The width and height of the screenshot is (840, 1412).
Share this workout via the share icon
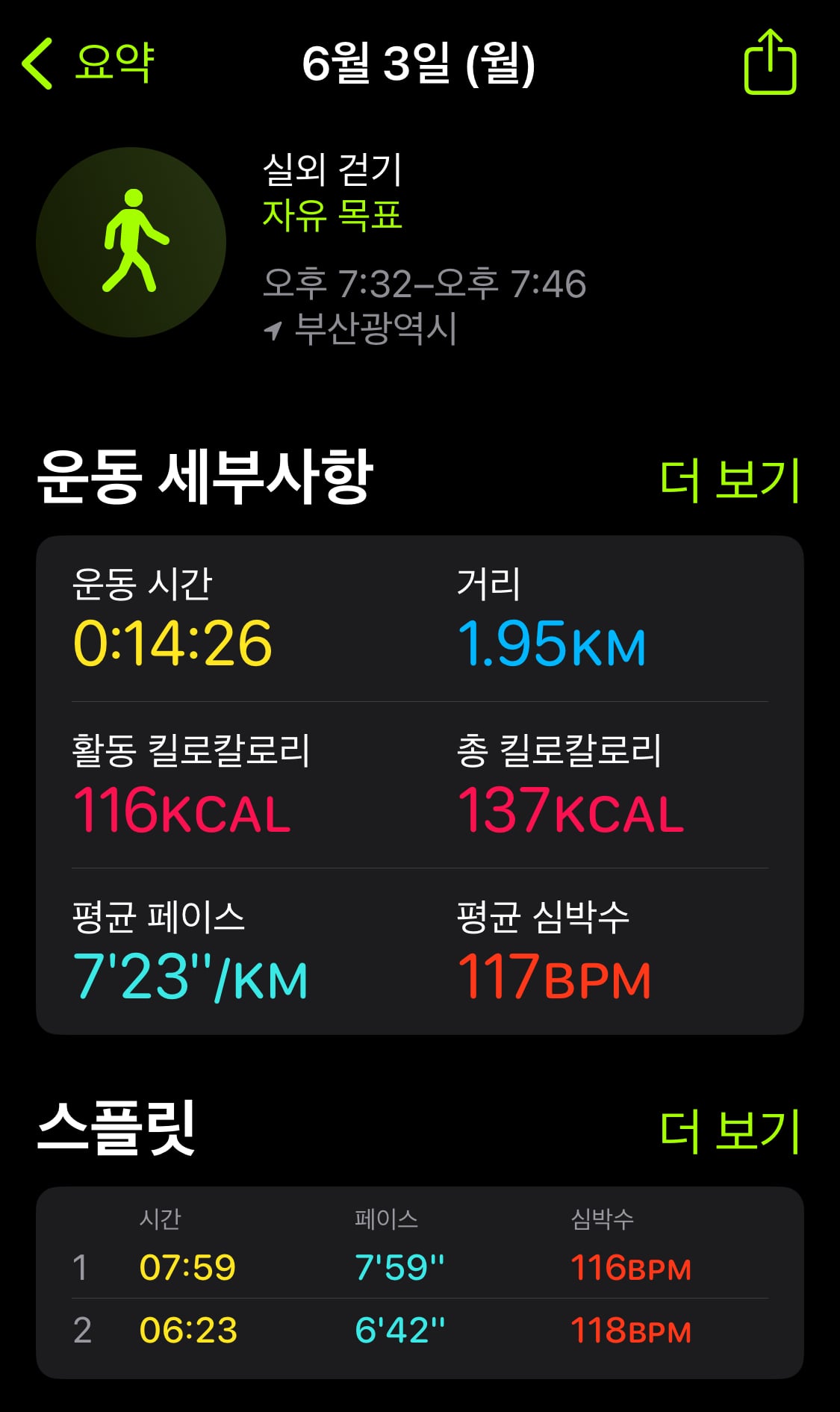pos(770,62)
